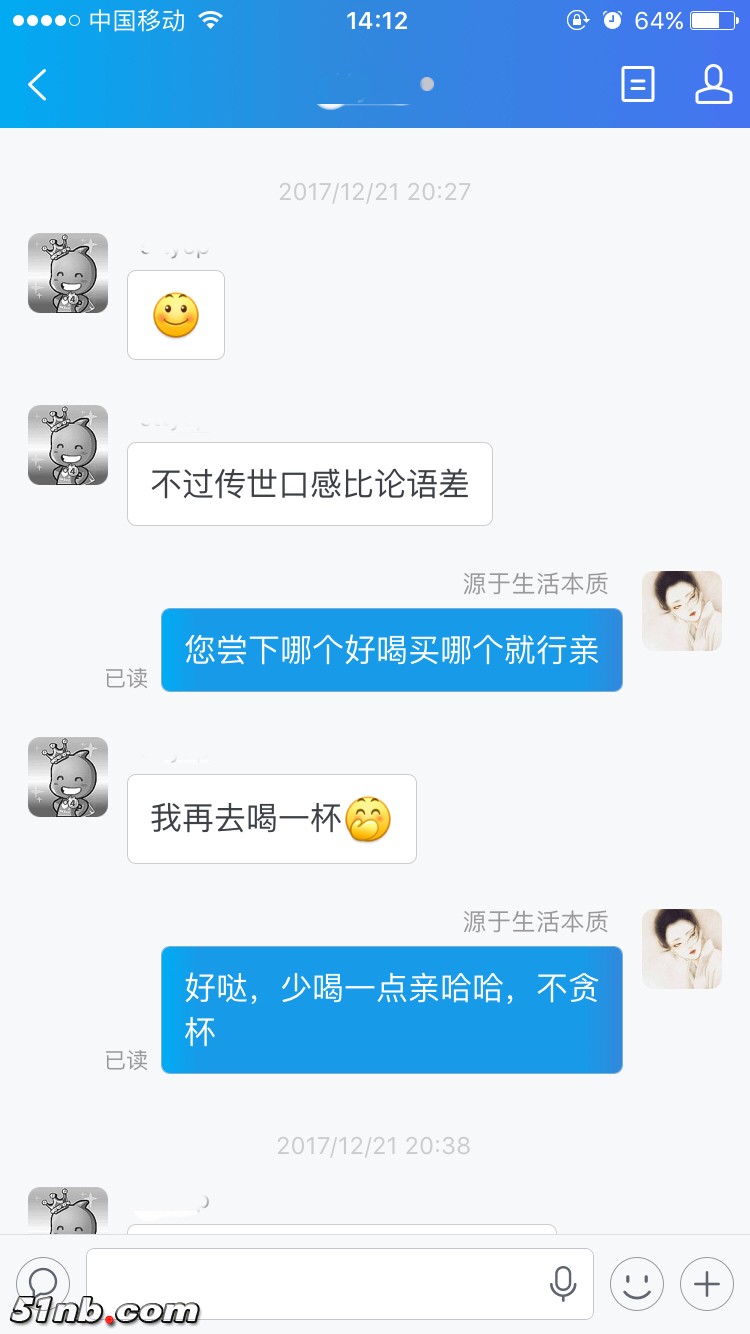
Task: Start voice input with the microphone
Action: (x=563, y=1283)
